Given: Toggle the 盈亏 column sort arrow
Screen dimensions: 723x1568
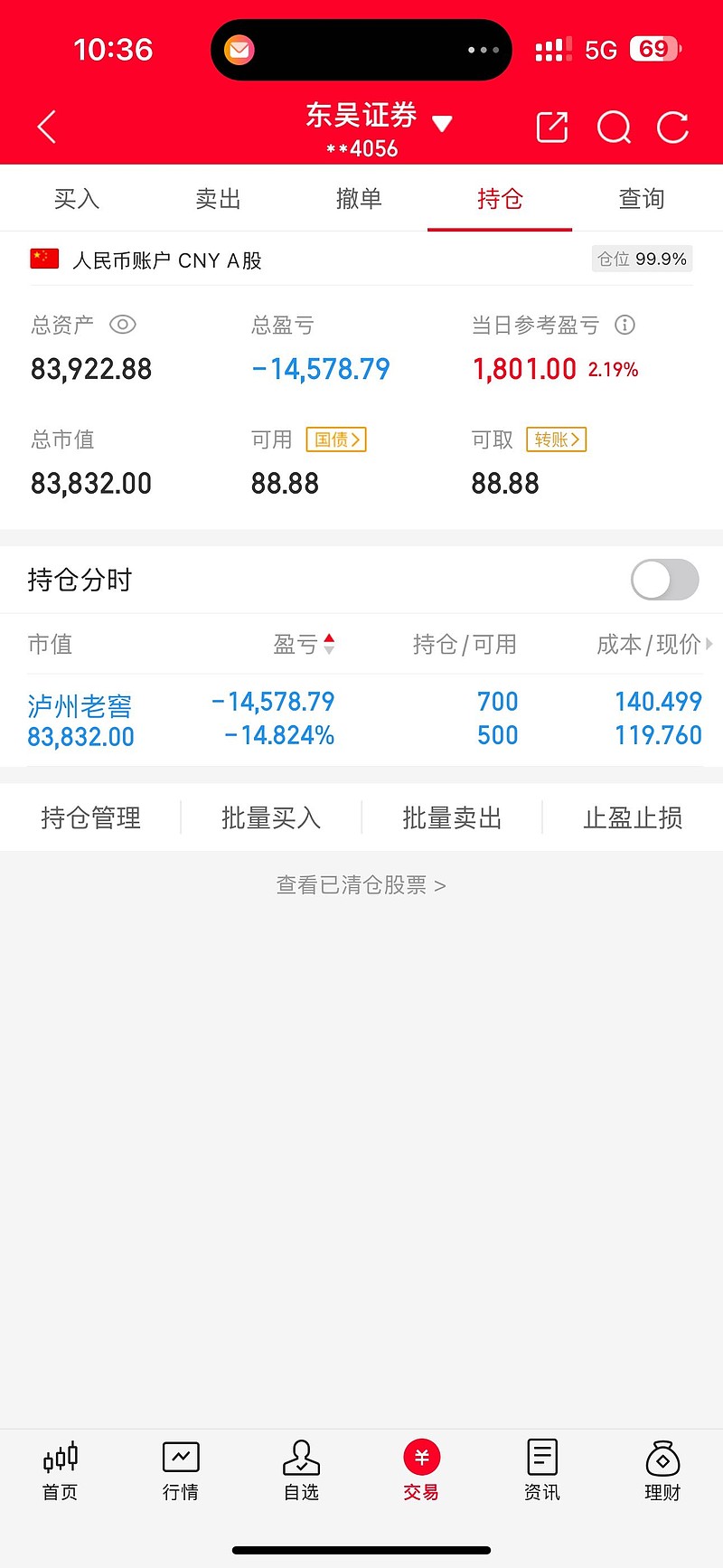Looking at the screenshot, I should click(329, 644).
